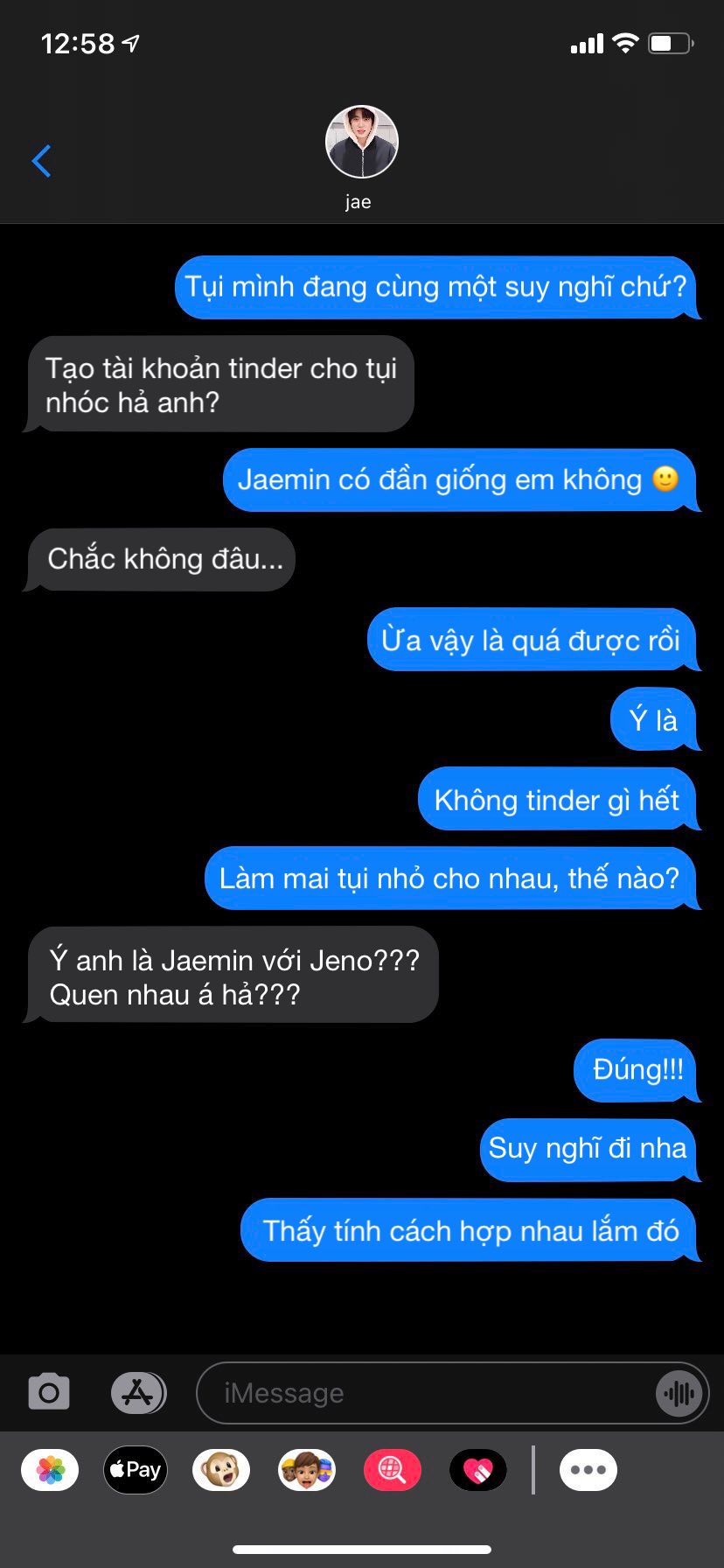The width and height of the screenshot is (724, 1568).
Task: Toggle the App Store apps drawer
Action: [x=138, y=1392]
